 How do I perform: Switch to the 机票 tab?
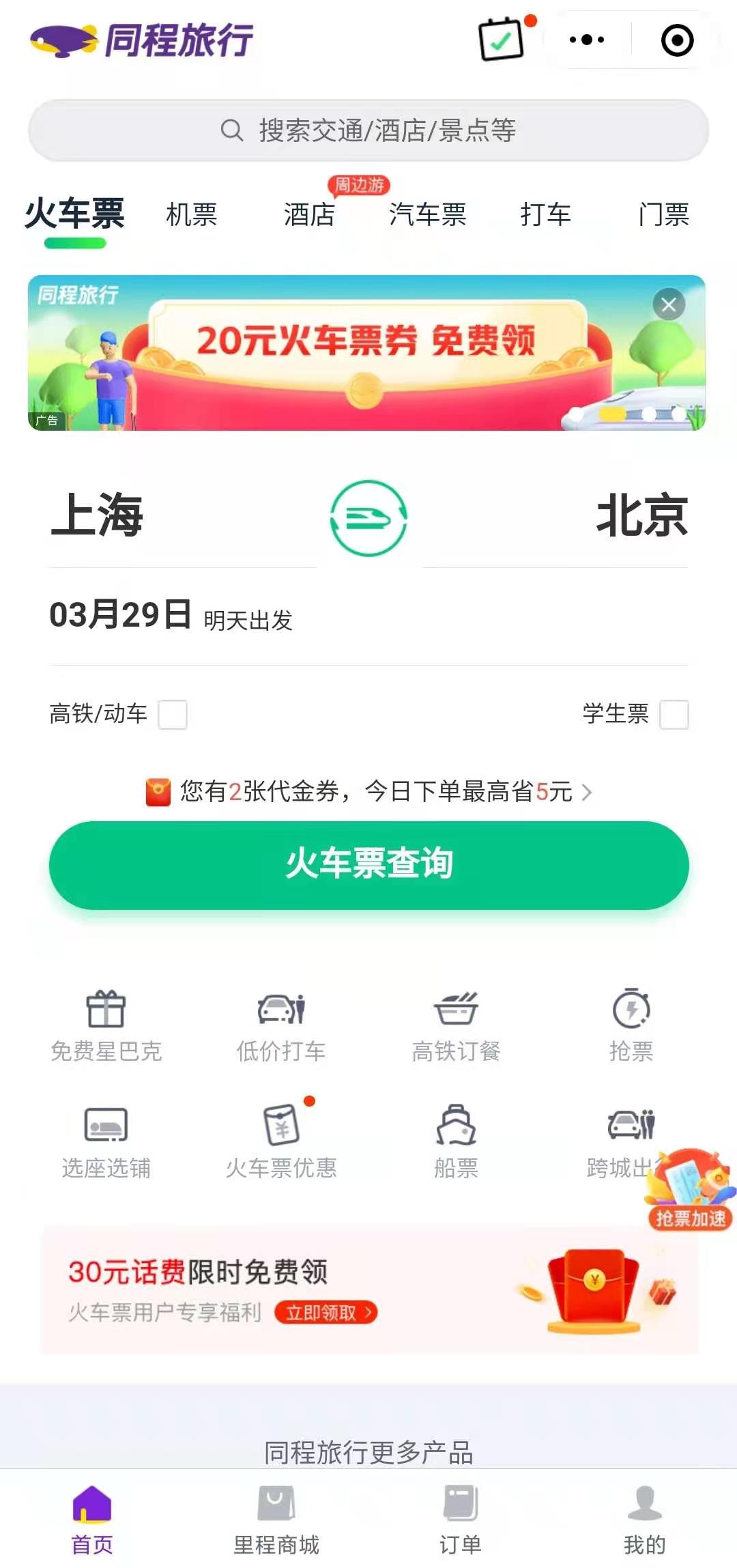pyautogui.click(x=192, y=214)
